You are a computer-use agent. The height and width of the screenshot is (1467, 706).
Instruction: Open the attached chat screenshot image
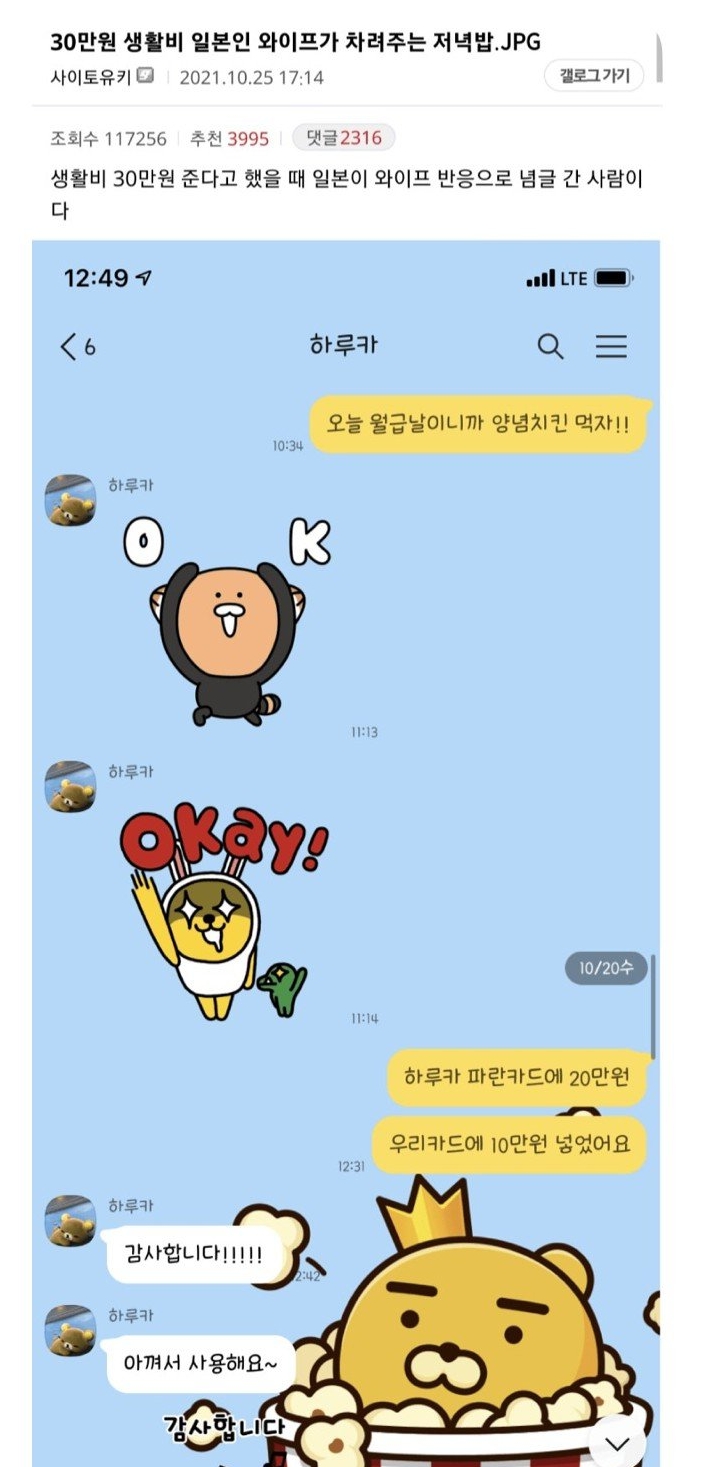[346, 853]
